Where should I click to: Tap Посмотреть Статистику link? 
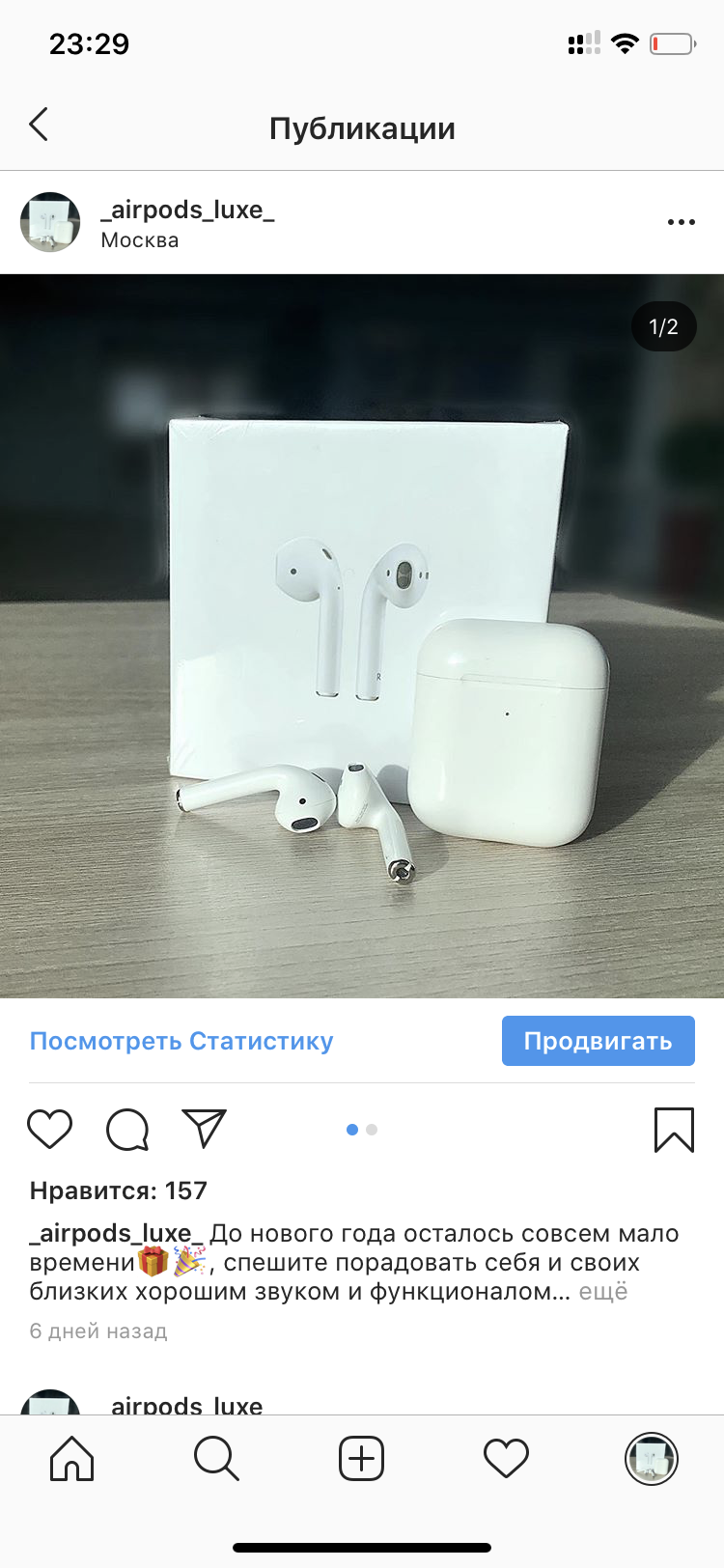[x=181, y=1041]
